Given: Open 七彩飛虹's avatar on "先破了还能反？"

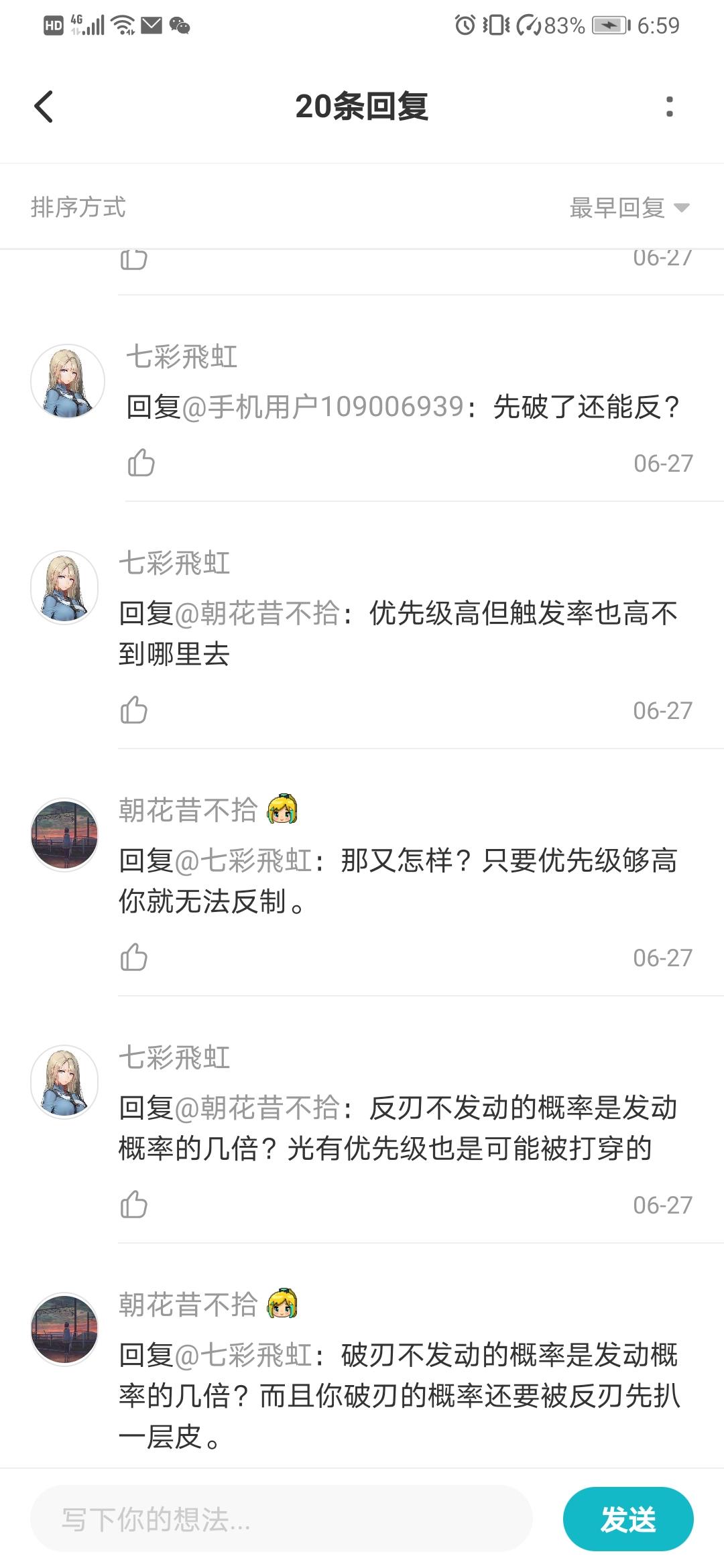Looking at the screenshot, I should click(x=68, y=381).
